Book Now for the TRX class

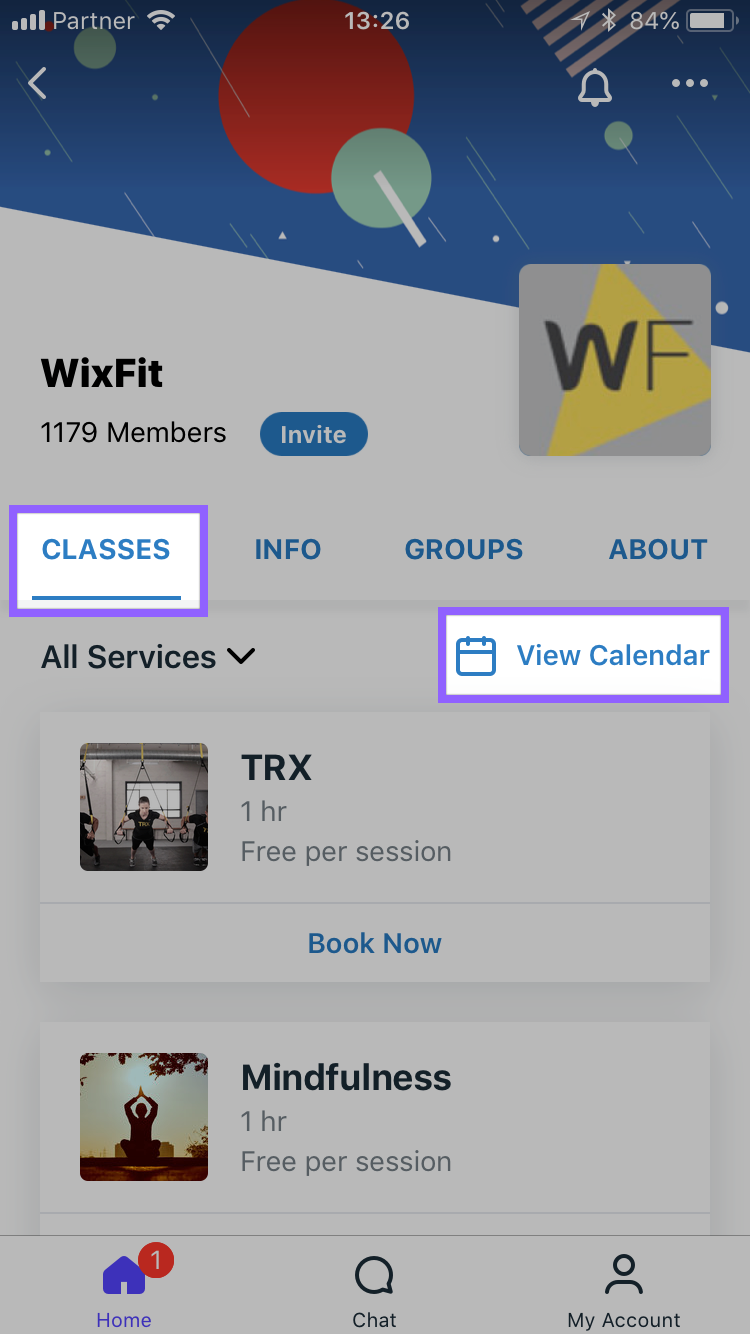tap(375, 943)
